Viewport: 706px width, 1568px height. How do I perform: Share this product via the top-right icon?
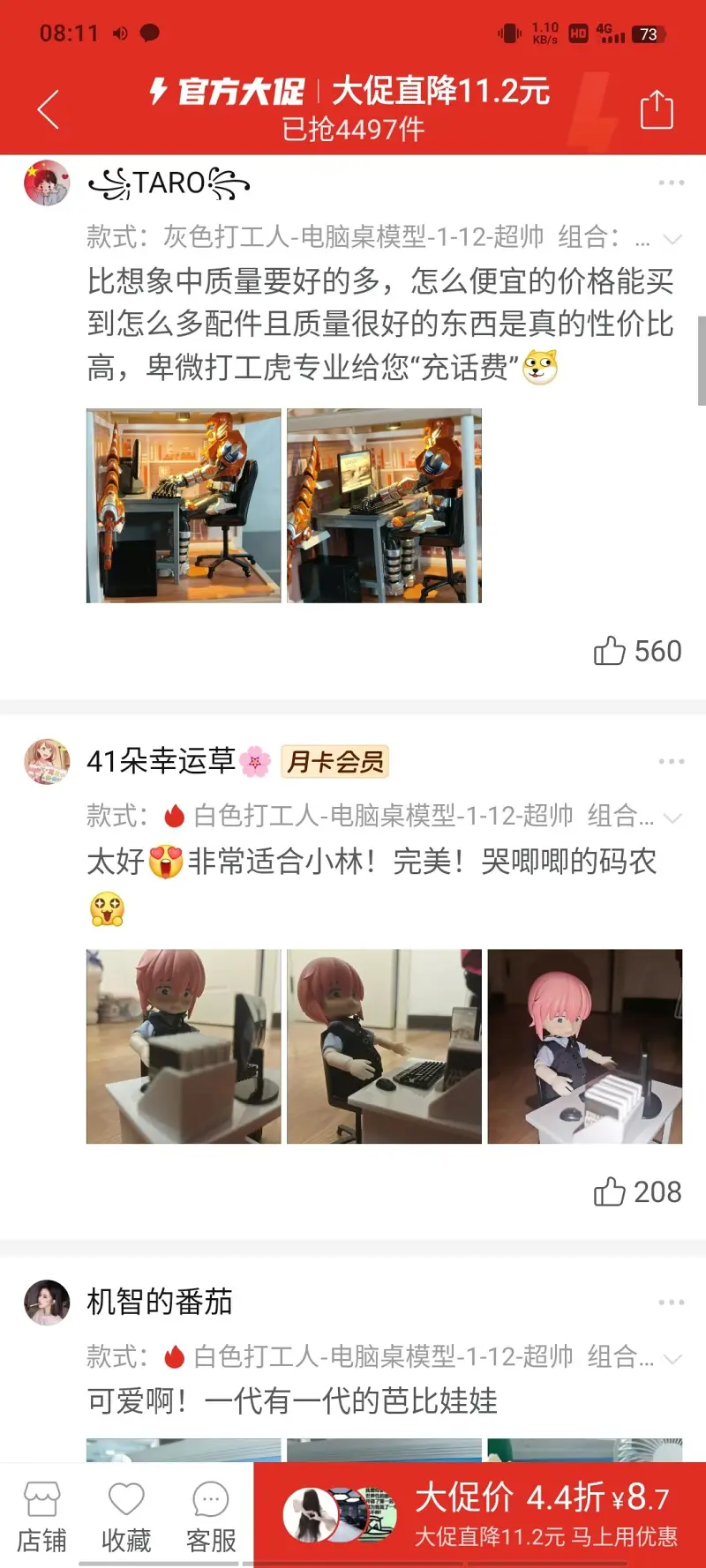[657, 109]
